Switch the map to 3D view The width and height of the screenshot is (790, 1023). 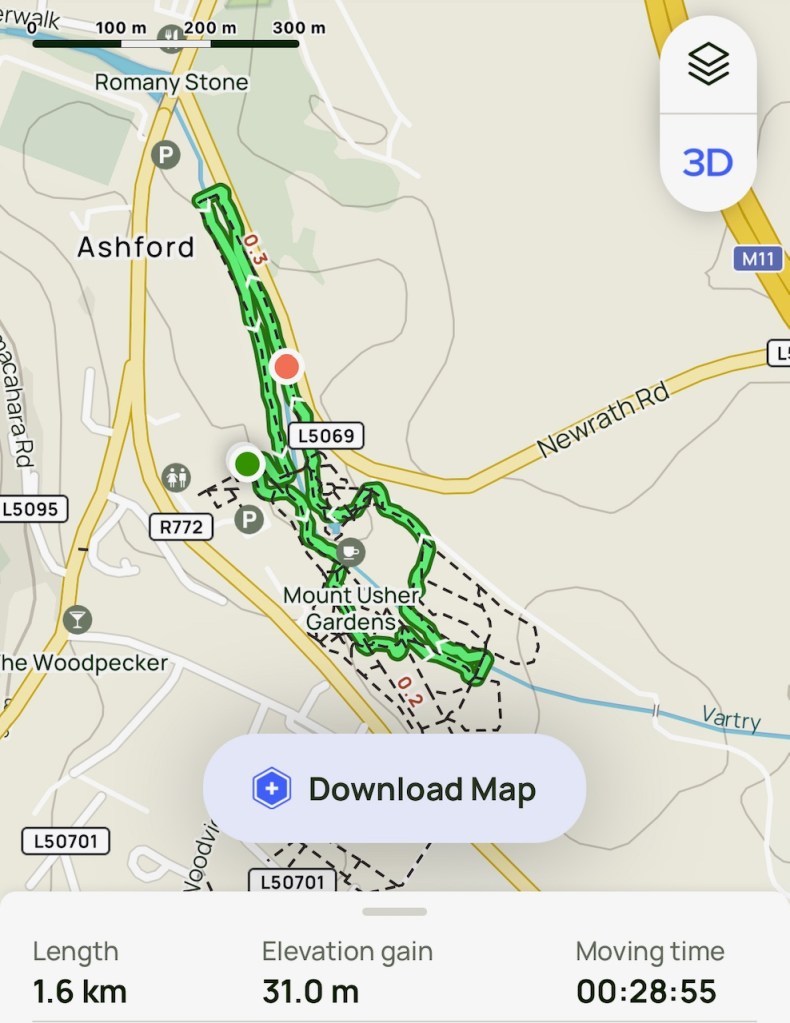click(x=708, y=162)
